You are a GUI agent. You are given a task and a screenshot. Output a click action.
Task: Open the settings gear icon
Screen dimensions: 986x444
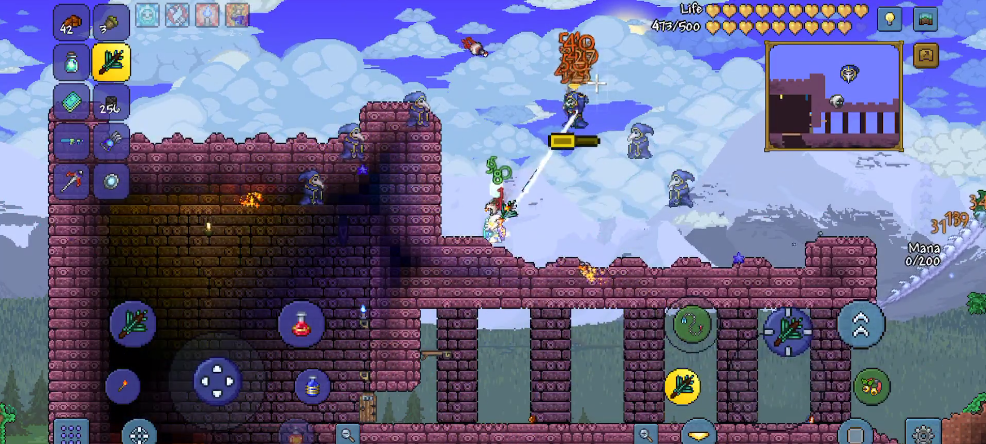pos(922,433)
